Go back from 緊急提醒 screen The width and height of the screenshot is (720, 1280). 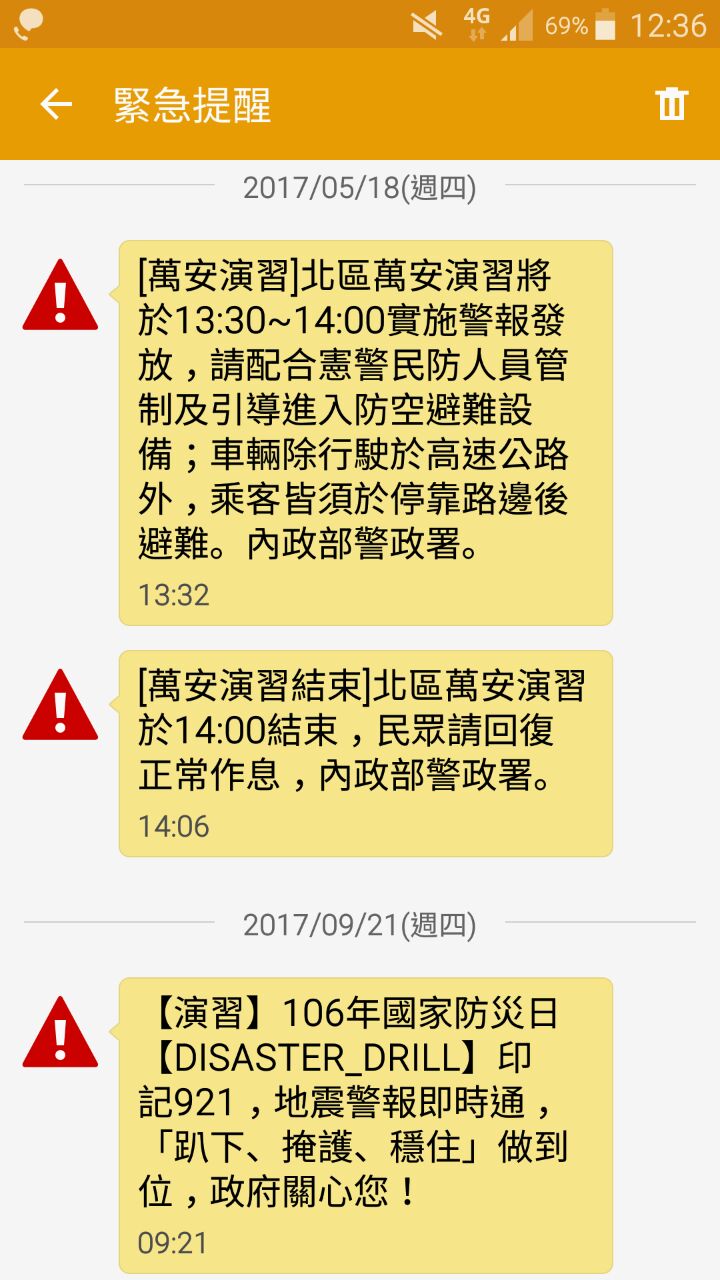click(56, 104)
